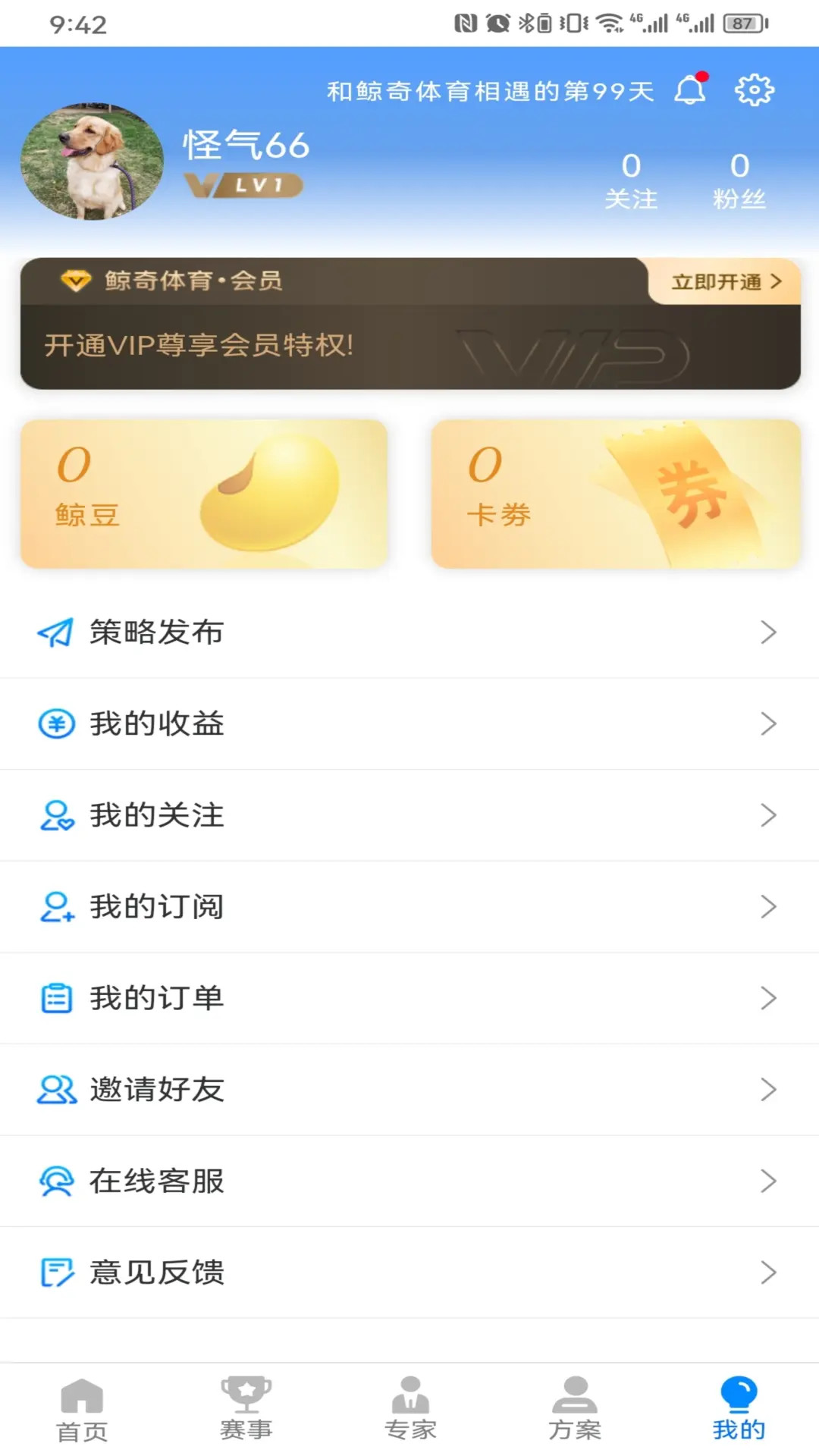
Task: Click the 粉丝 follower count
Action: coord(738,180)
